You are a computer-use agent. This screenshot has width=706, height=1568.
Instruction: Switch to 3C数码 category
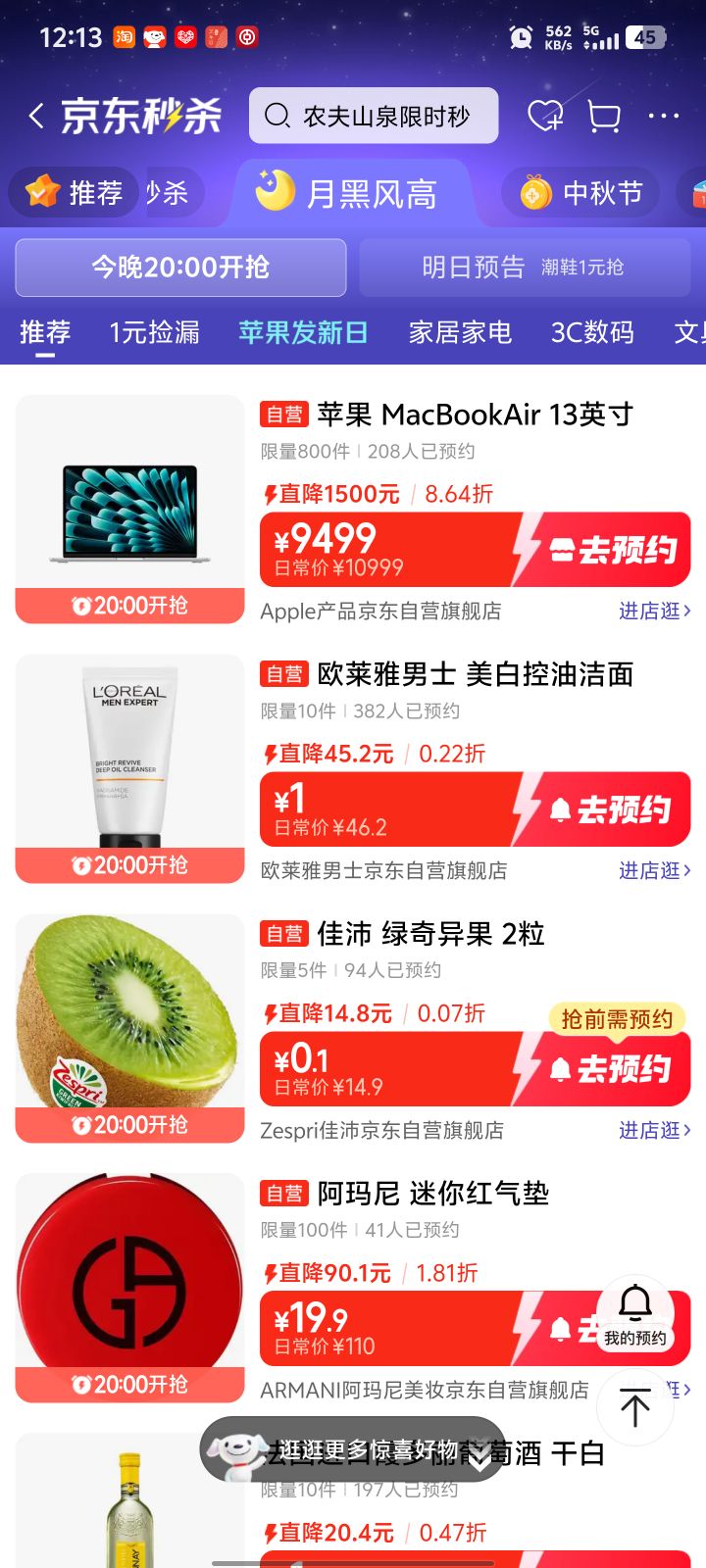(x=592, y=332)
